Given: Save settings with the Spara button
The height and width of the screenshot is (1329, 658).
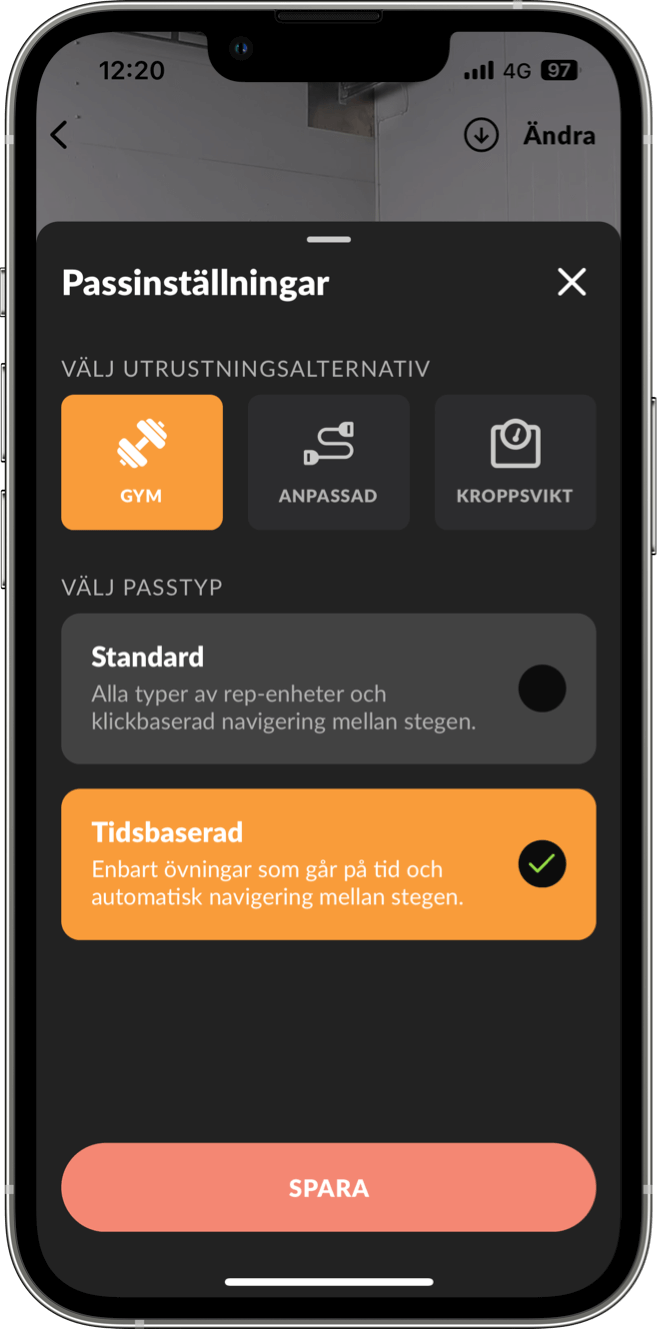Looking at the screenshot, I should 328,1188.
